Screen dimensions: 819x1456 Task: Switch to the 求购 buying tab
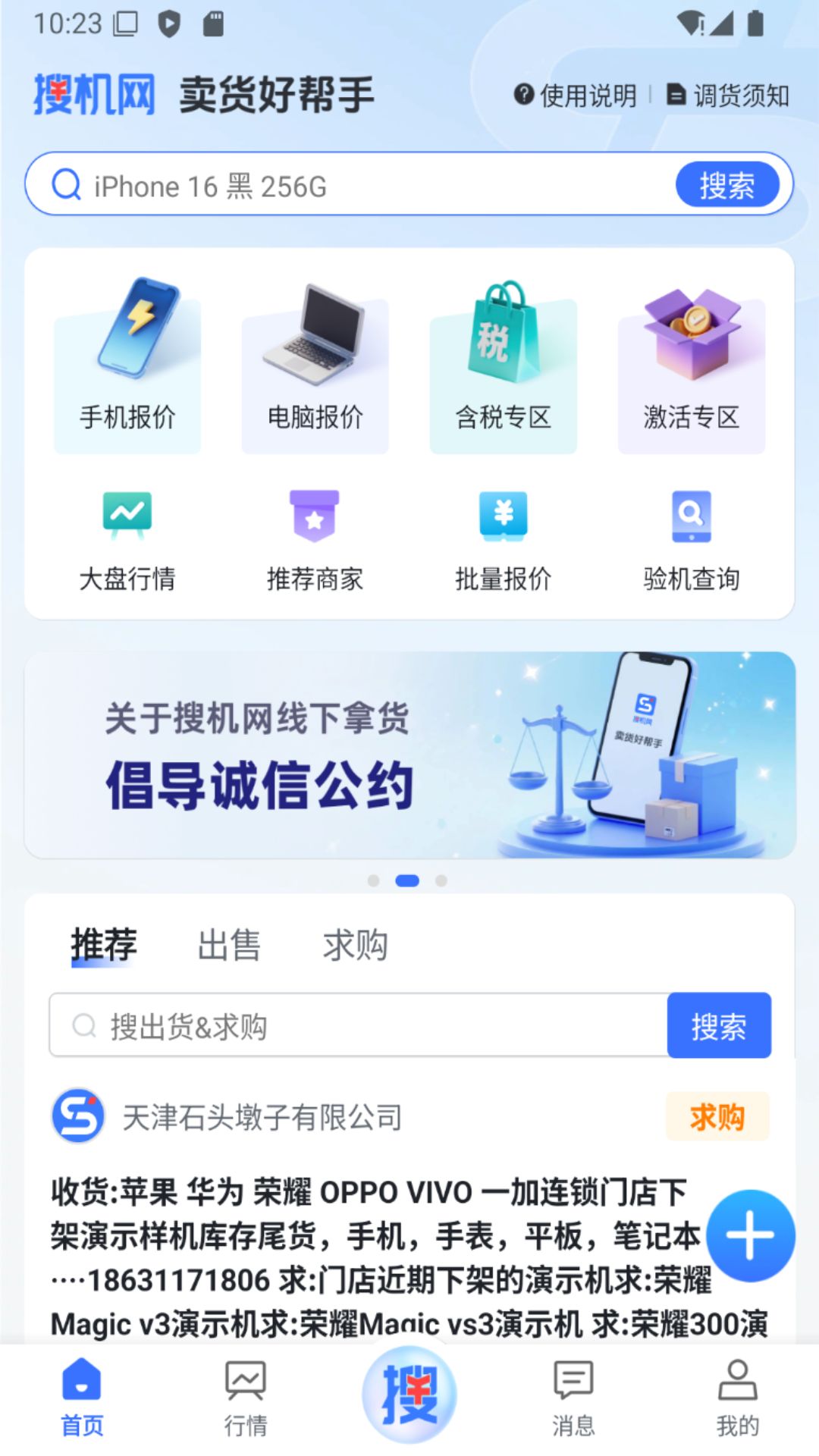(x=353, y=945)
